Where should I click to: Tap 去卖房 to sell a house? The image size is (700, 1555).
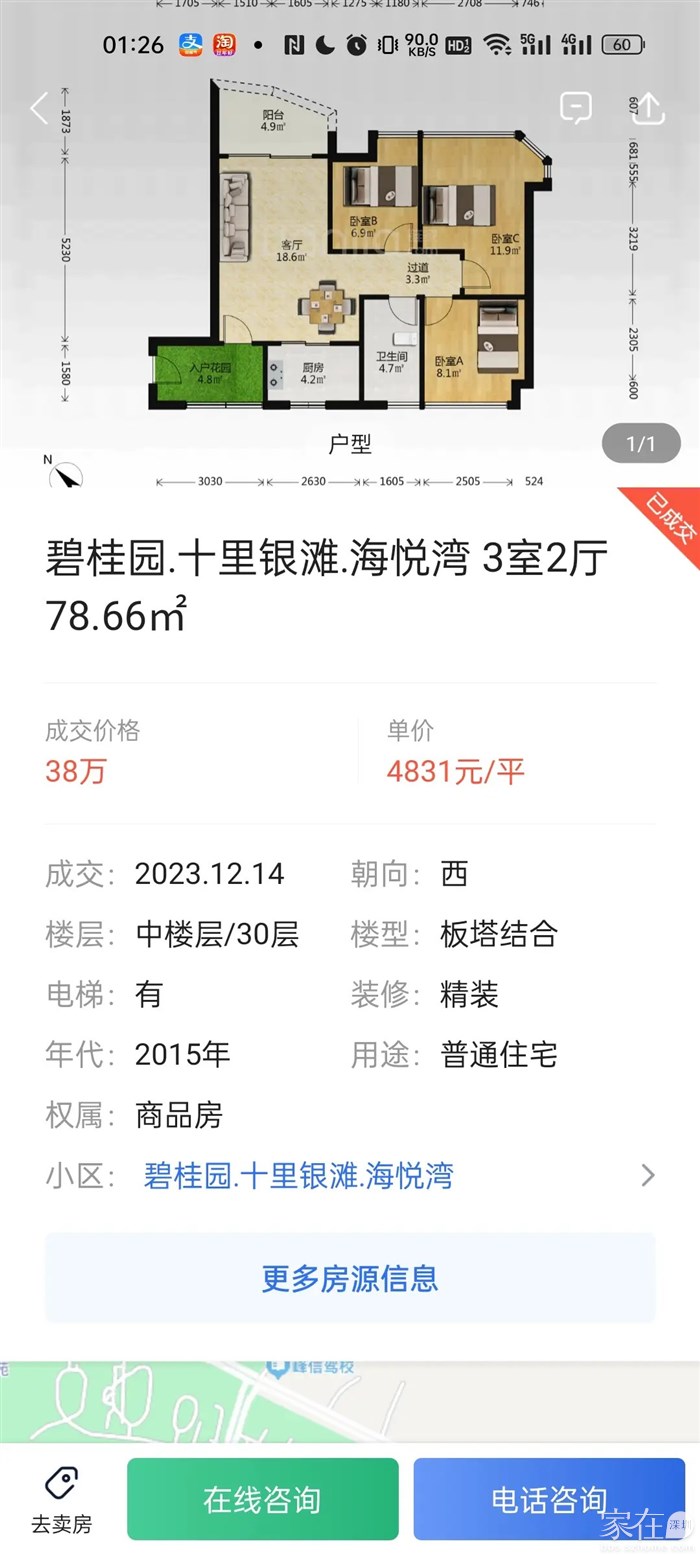pyautogui.click(x=61, y=1499)
